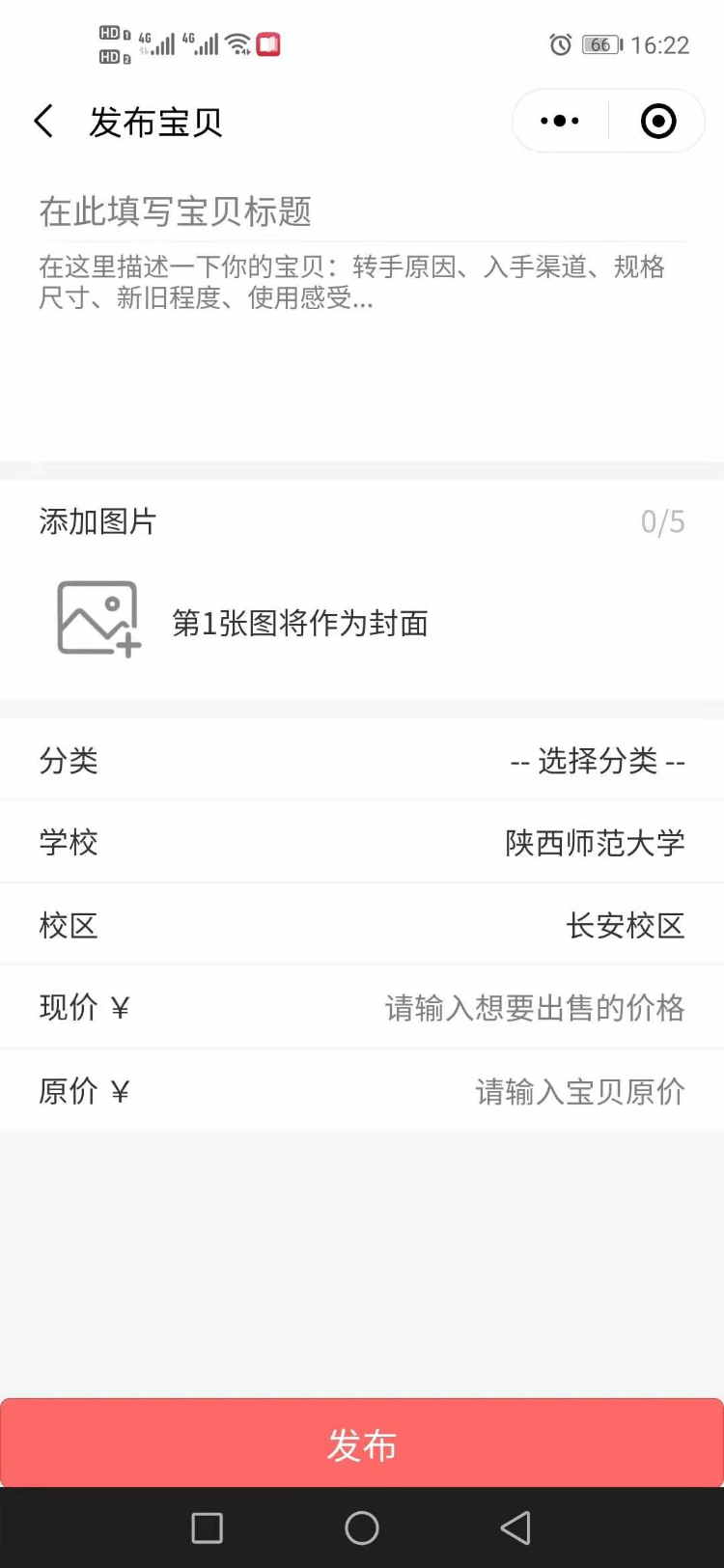Publish the item with 发布 button
The image size is (724, 1568).
(x=362, y=1444)
